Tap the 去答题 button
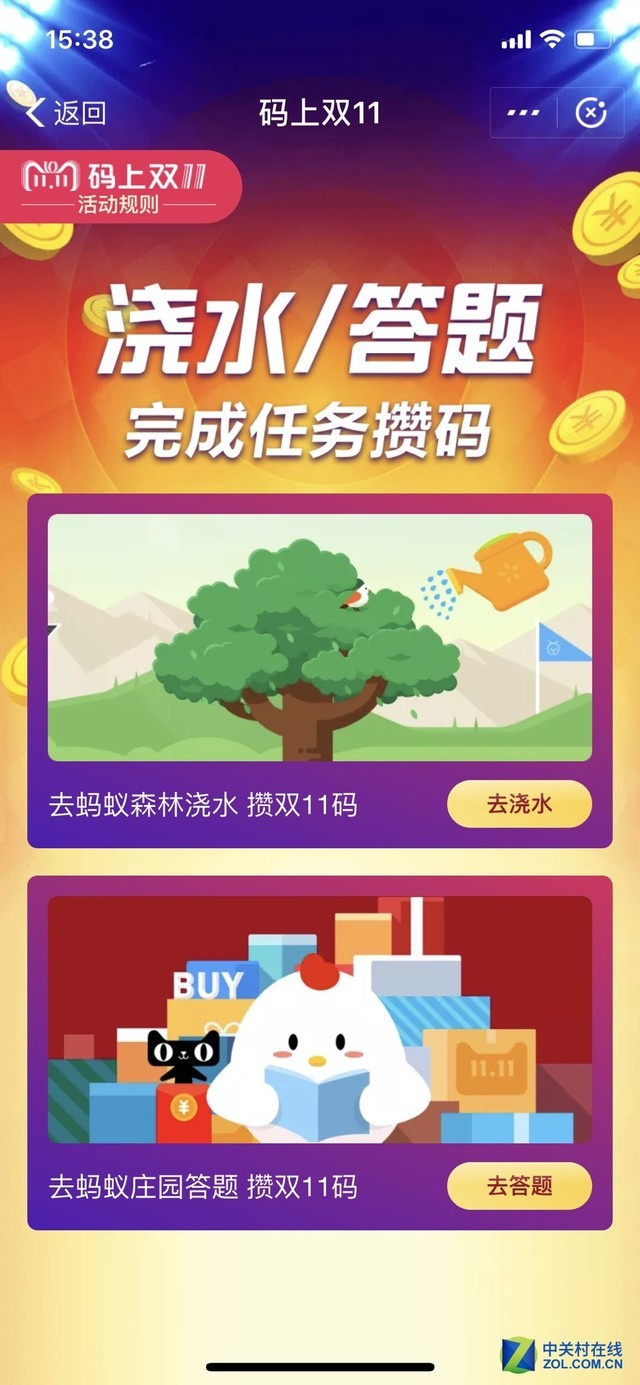 (519, 1187)
